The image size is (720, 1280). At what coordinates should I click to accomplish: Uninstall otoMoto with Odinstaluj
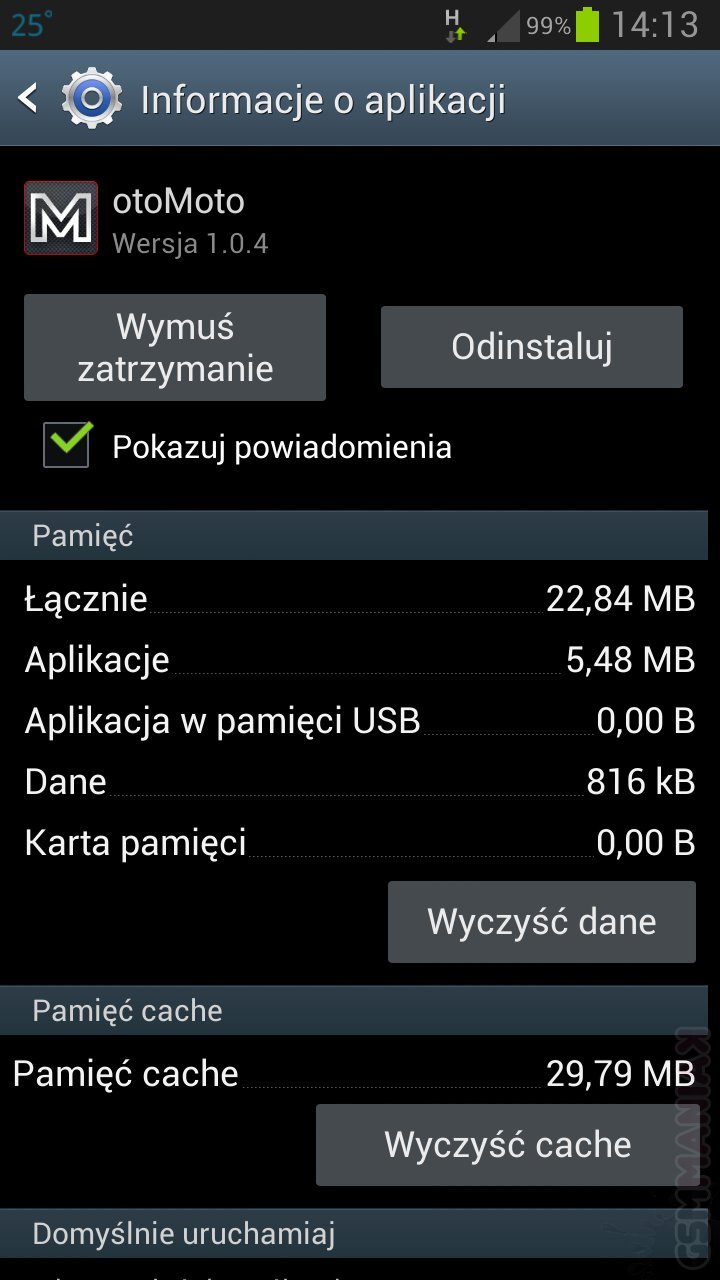(531, 347)
